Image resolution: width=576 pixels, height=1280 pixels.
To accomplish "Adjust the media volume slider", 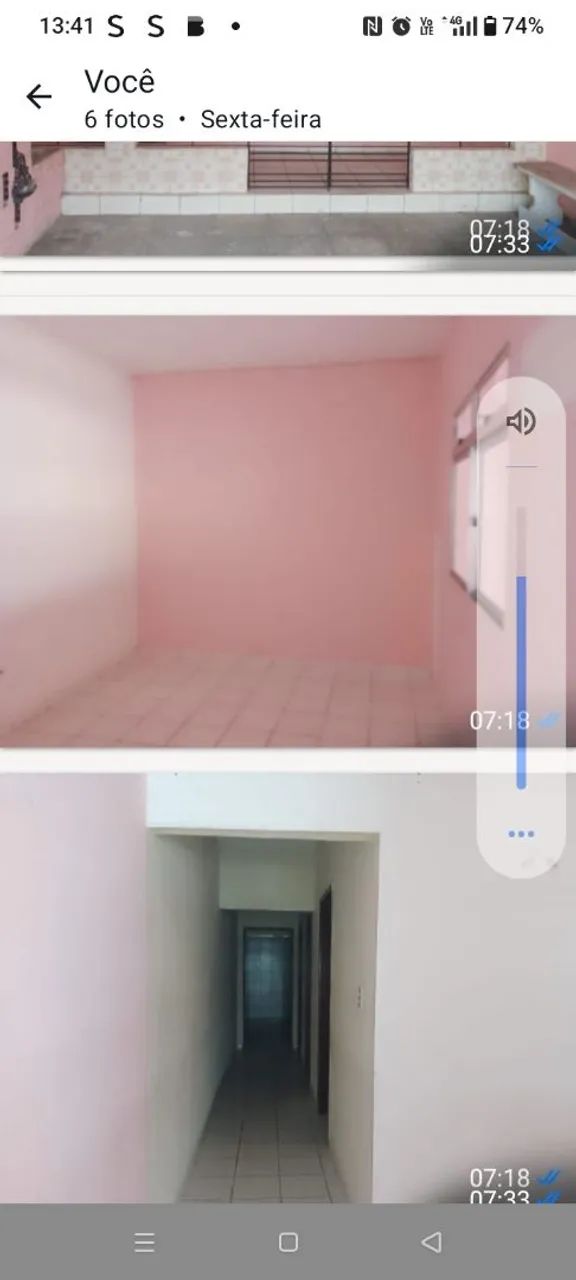I will tap(521, 647).
